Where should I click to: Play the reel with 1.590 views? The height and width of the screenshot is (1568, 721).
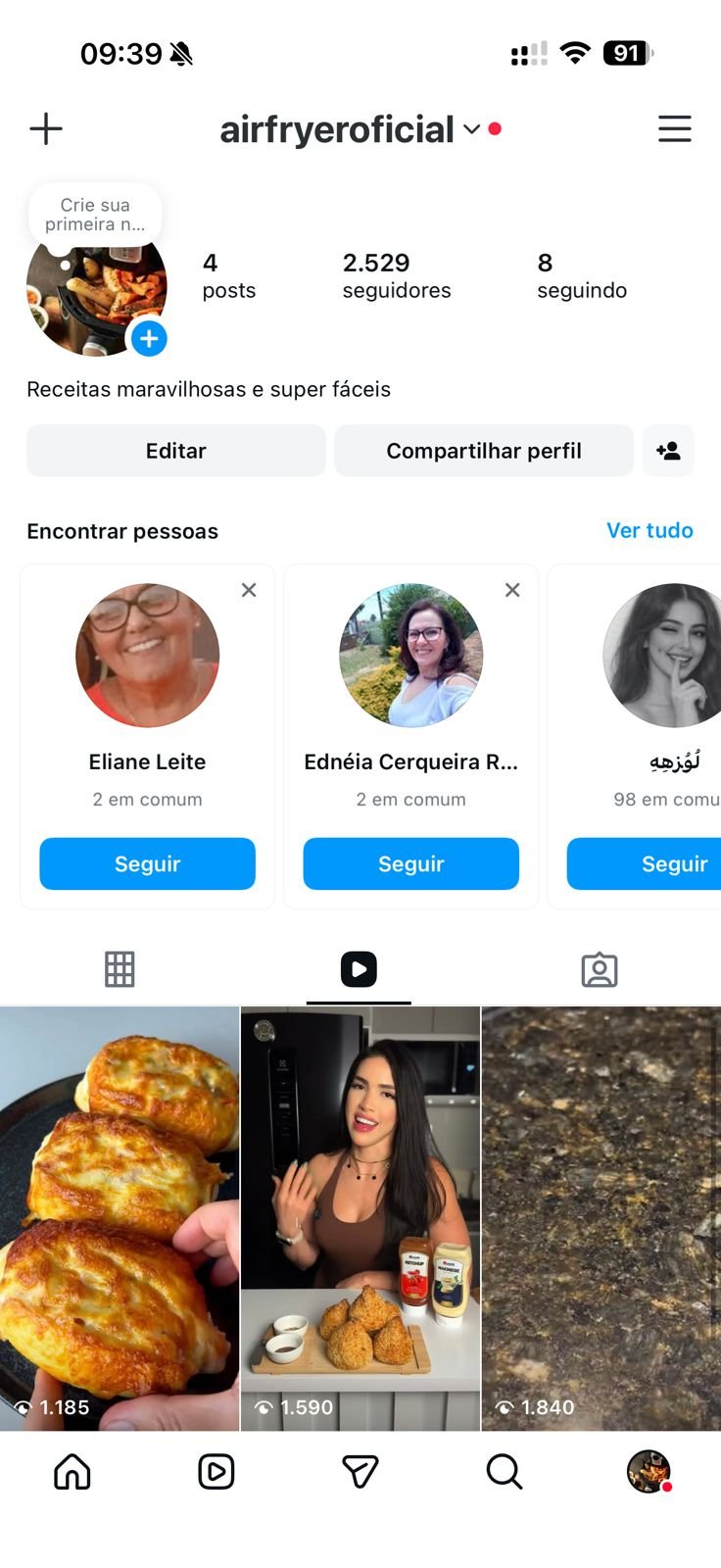360,1218
